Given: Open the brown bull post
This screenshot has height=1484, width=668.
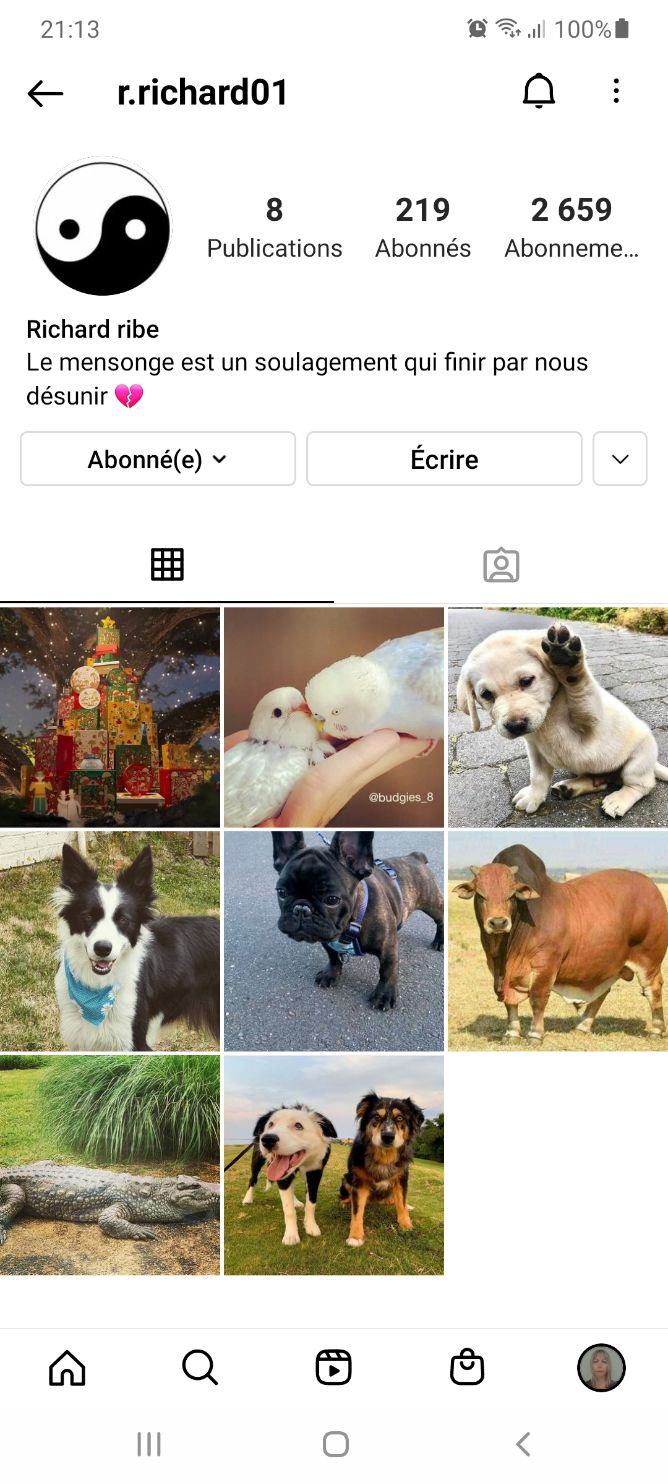Looking at the screenshot, I should pos(557,941).
